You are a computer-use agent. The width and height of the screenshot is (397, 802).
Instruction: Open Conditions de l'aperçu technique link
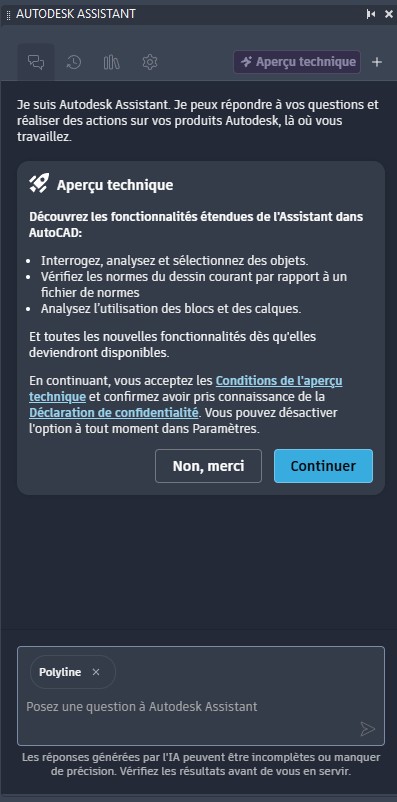(x=186, y=389)
